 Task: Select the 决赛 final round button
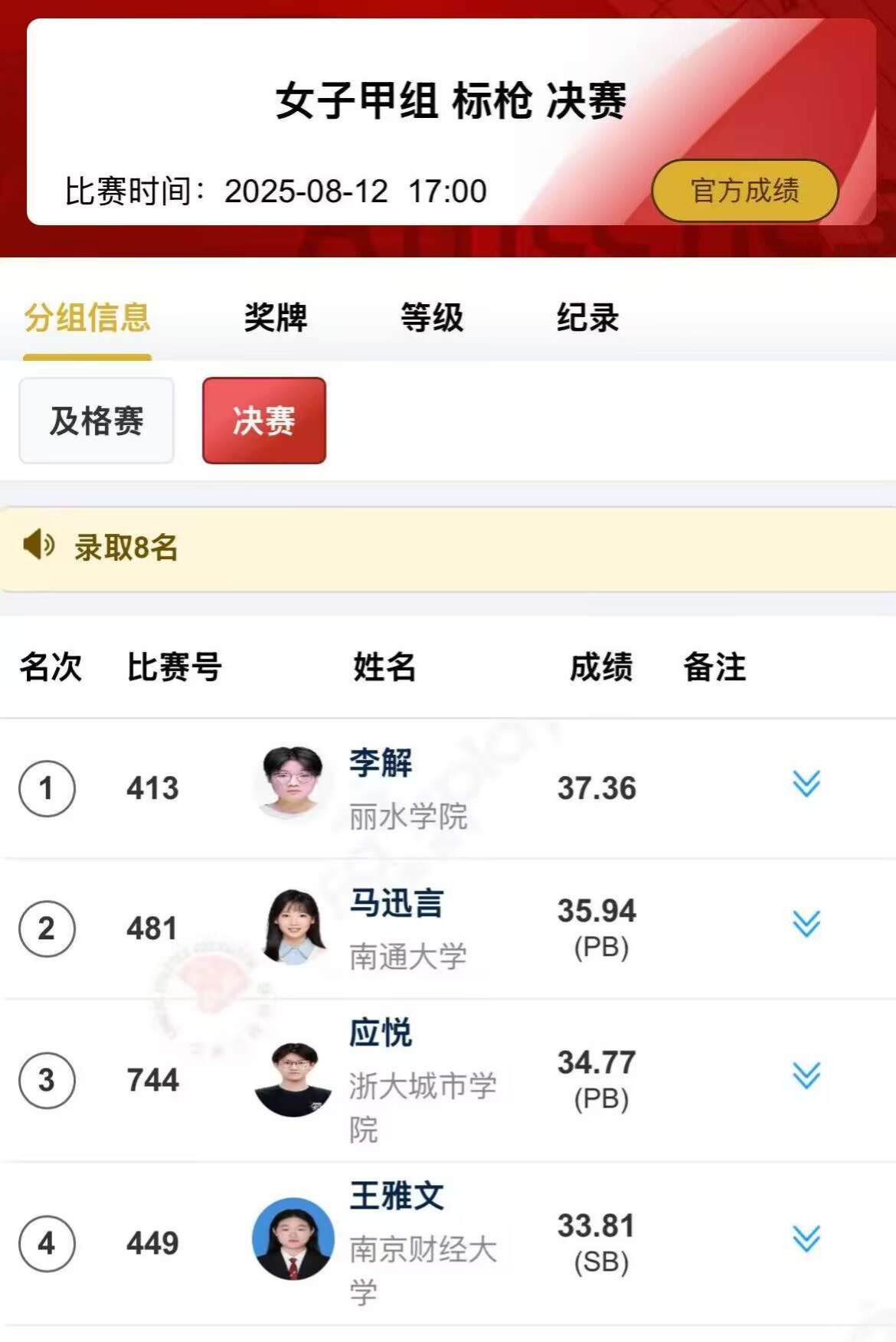(264, 421)
